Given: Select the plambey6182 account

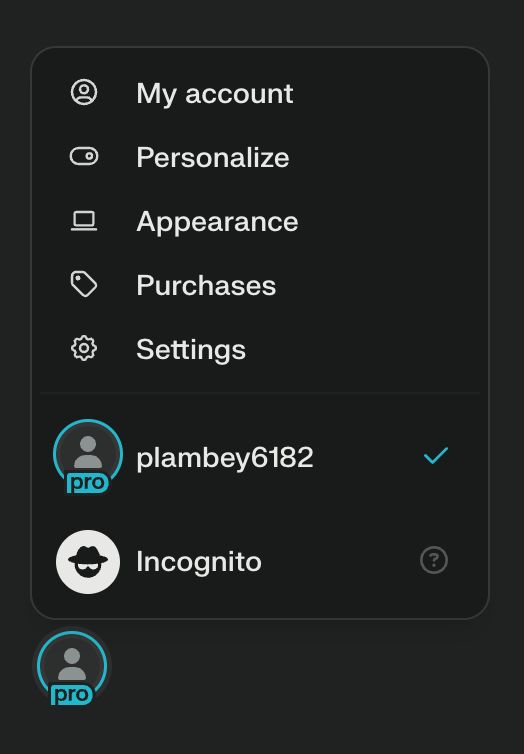Looking at the screenshot, I should (260, 456).
